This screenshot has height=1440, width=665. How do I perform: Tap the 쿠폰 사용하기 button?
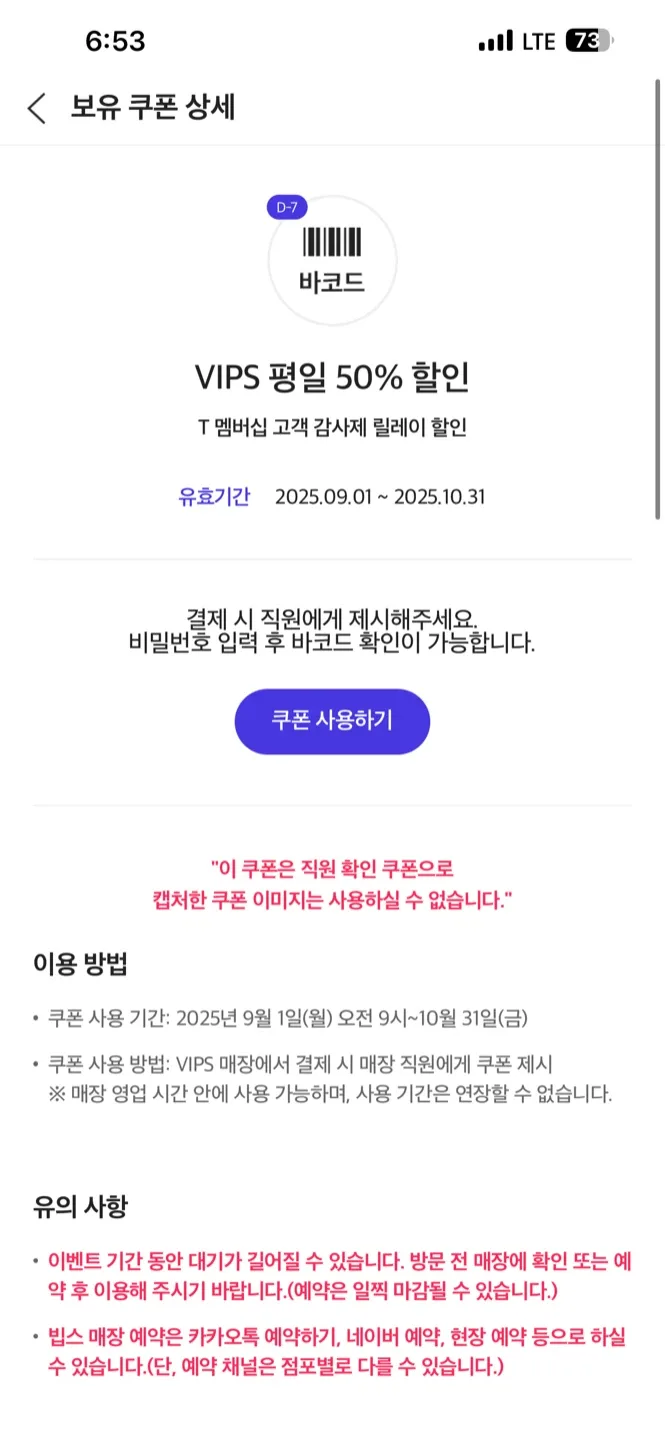(332, 721)
